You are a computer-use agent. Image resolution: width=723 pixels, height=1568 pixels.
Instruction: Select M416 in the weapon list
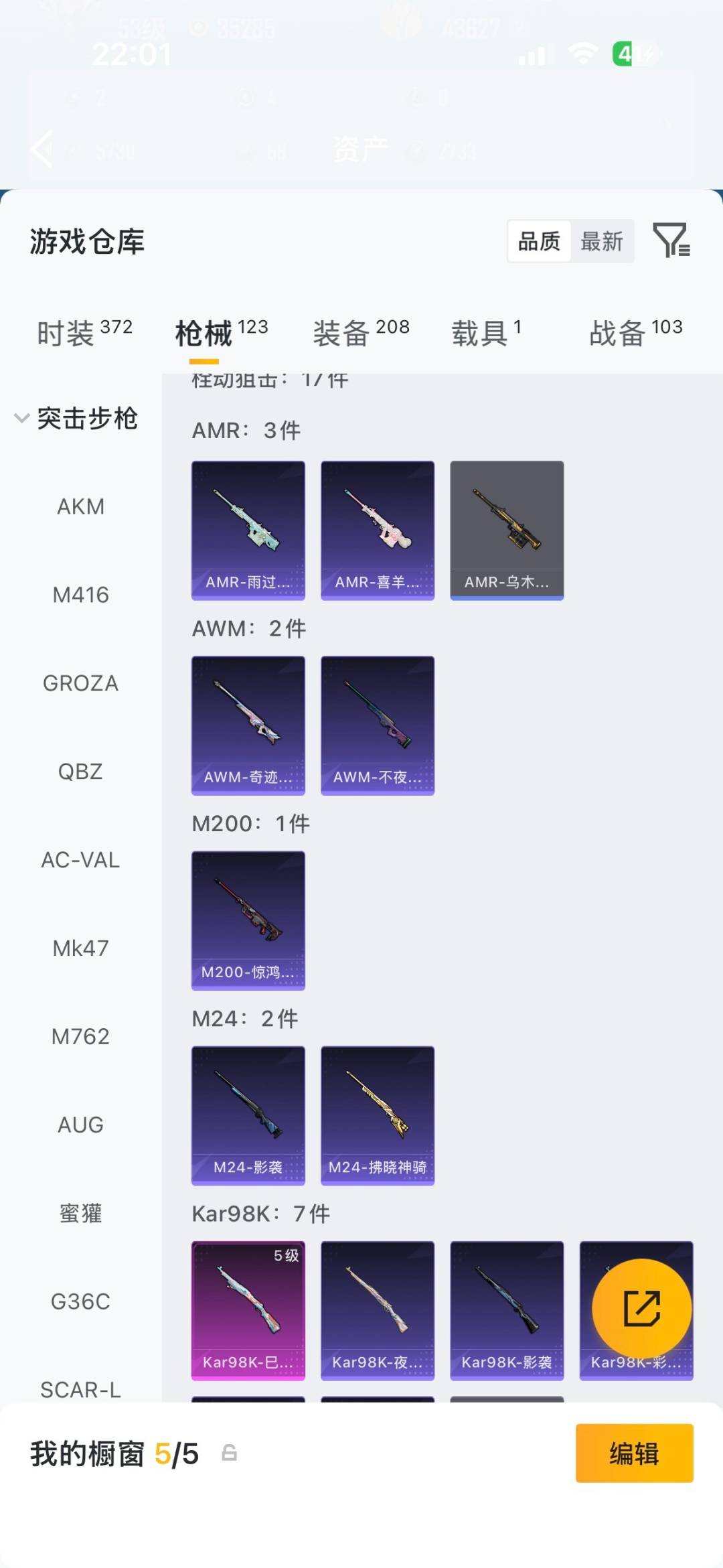[x=80, y=595]
